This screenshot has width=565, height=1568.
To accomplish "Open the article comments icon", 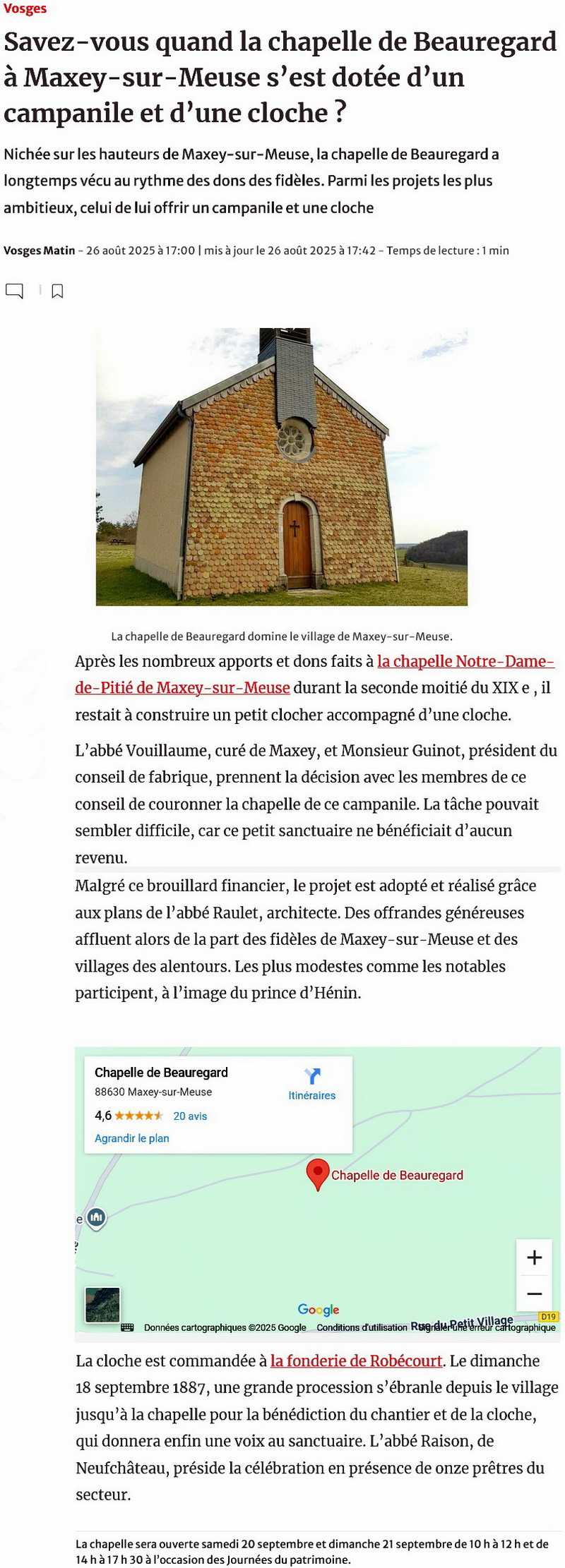I will pyautogui.click(x=14, y=290).
